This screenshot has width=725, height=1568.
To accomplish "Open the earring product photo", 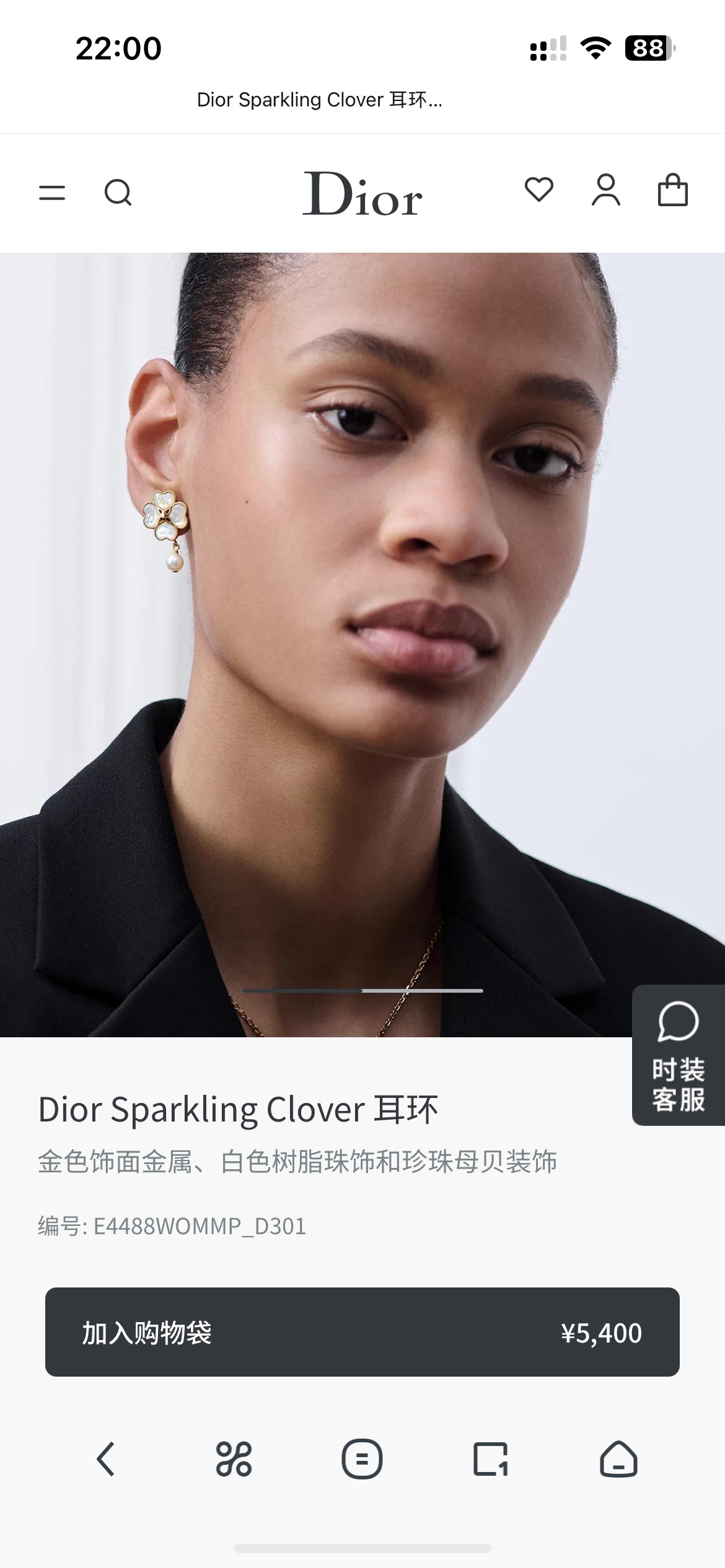I will (362, 644).
